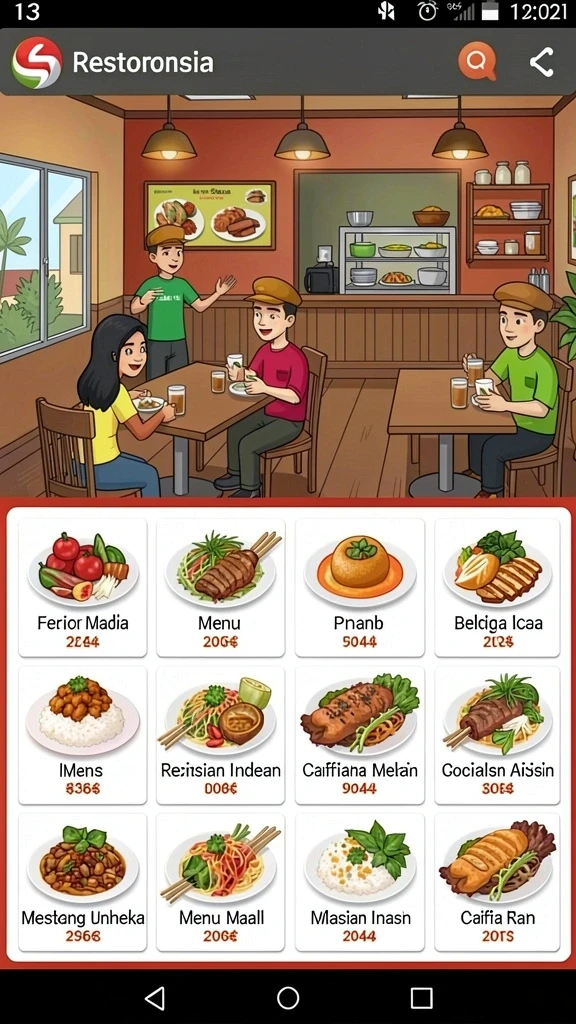Go back using the system back button
Screen dimensions: 576x1024
[x=155, y=998]
